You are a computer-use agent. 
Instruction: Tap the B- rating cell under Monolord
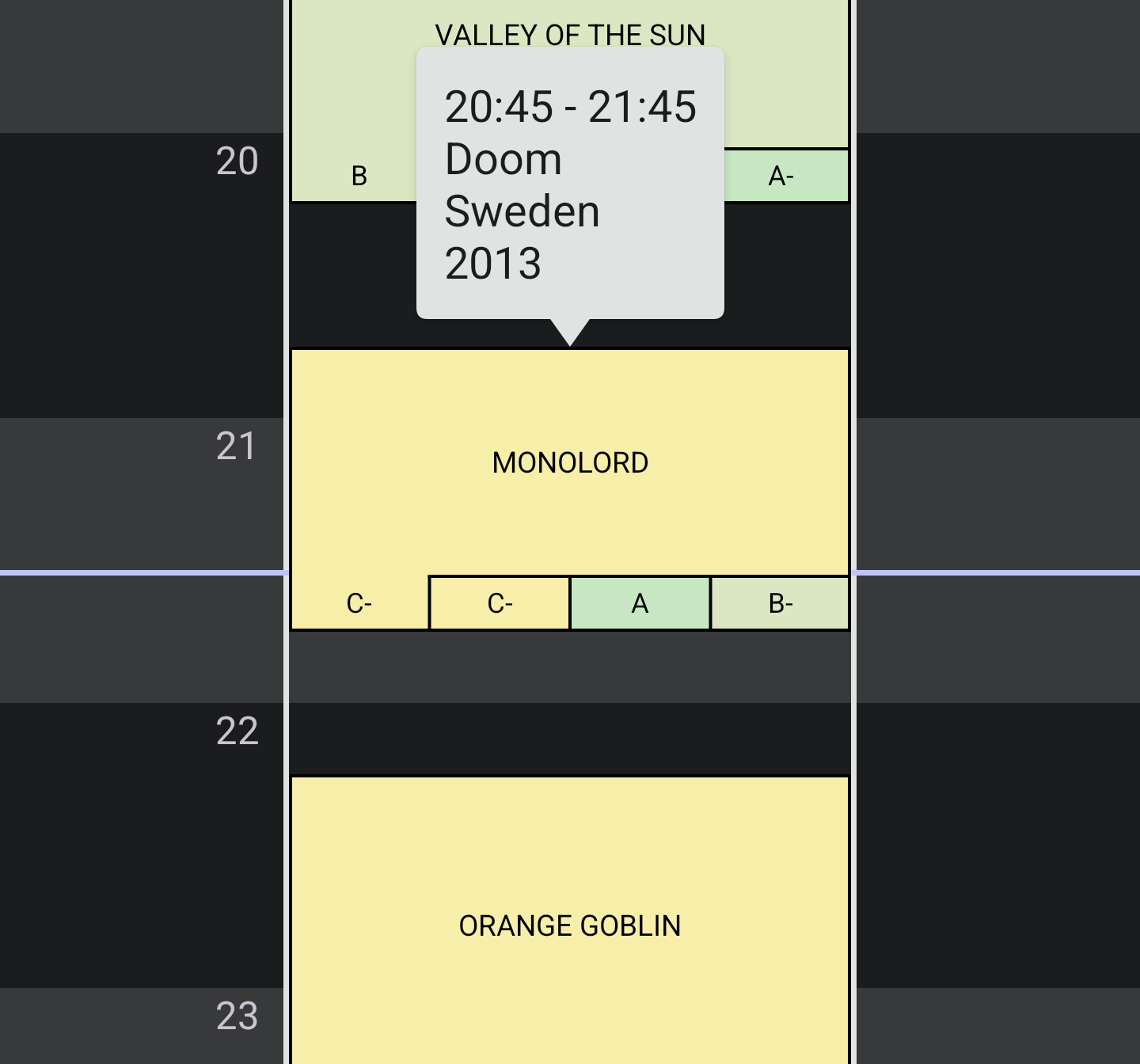[781, 604]
